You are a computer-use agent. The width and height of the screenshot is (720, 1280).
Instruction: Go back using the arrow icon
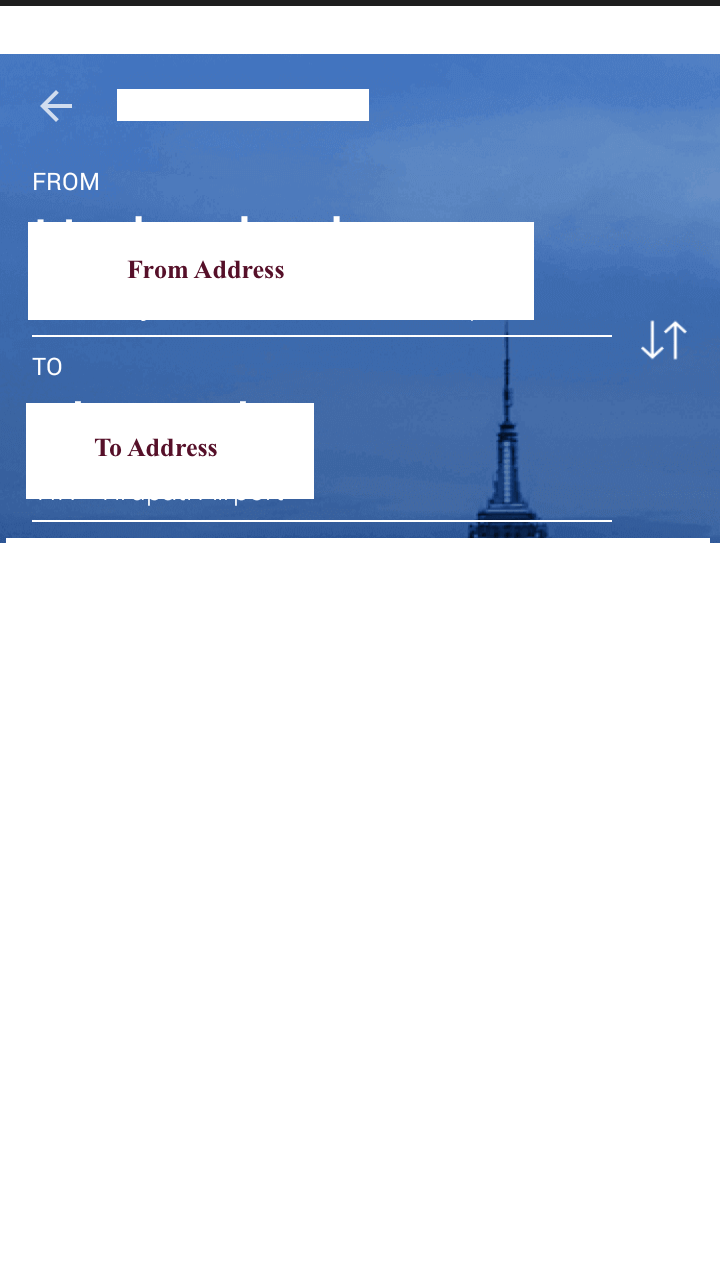(56, 105)
